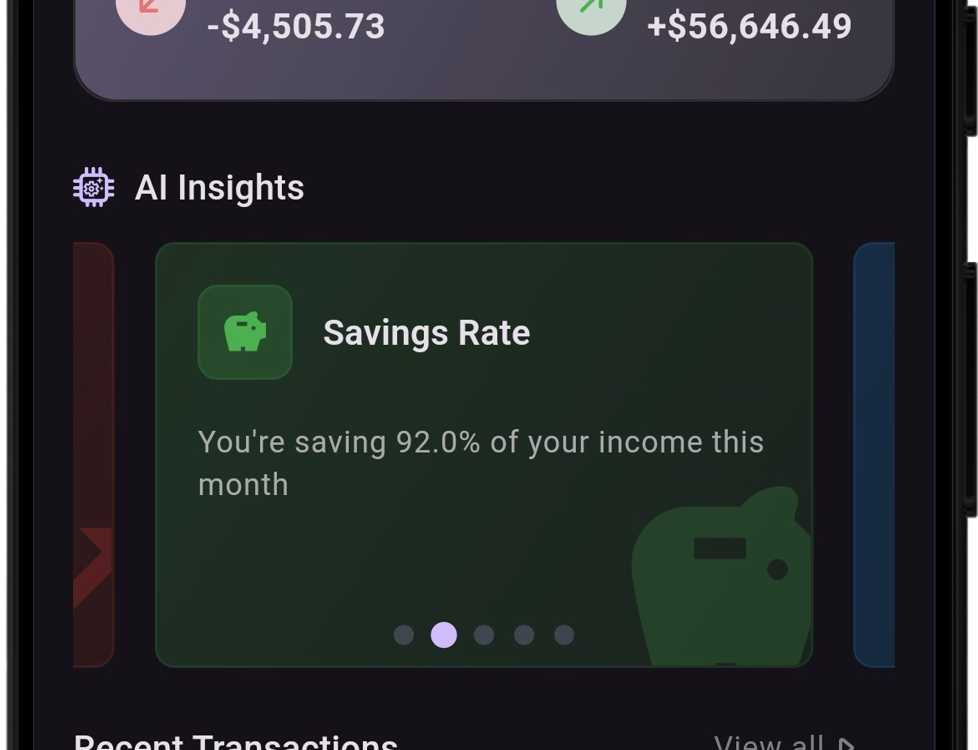Select the third insight page dot
Image resolution: width=978 pixels, height=750 pixels.
484,635
